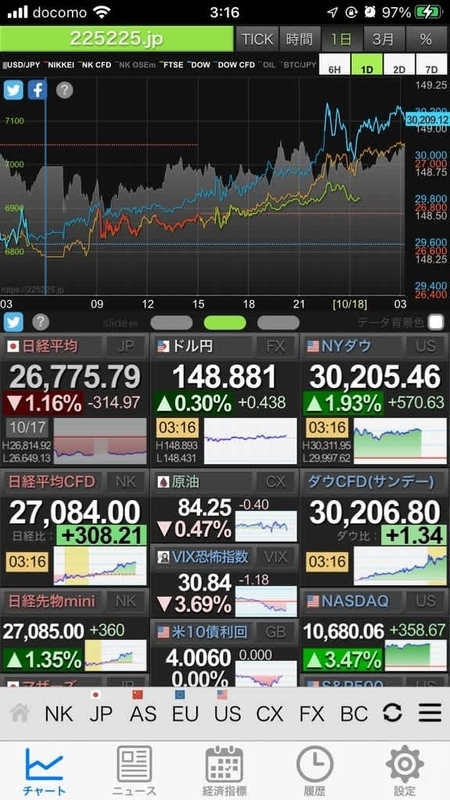450x800 pixels.
Task: Go to the 設定 tab
Action: [405, 770]
